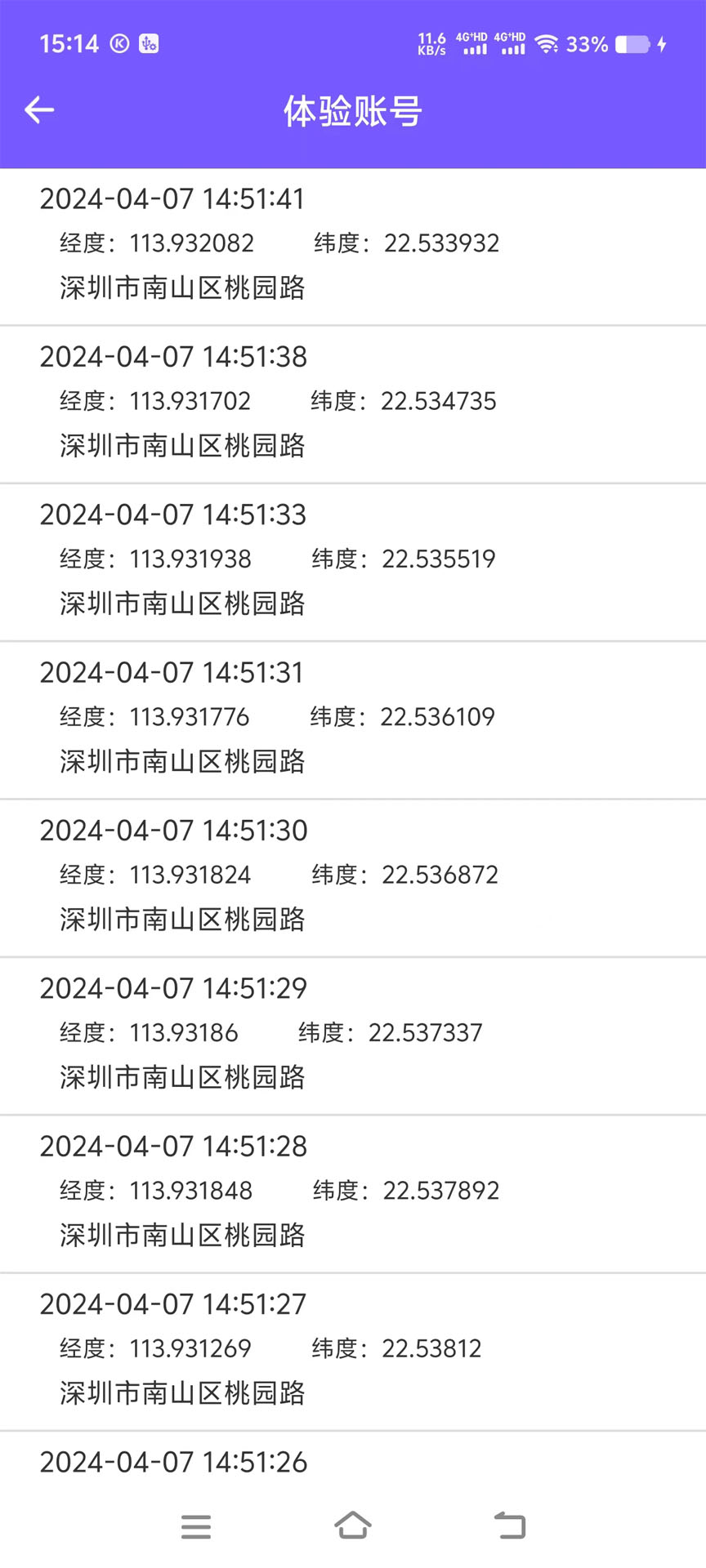
Task: Tap the system back button in navigation bar
Action: pyautogui.click(x=510, y=1526)
